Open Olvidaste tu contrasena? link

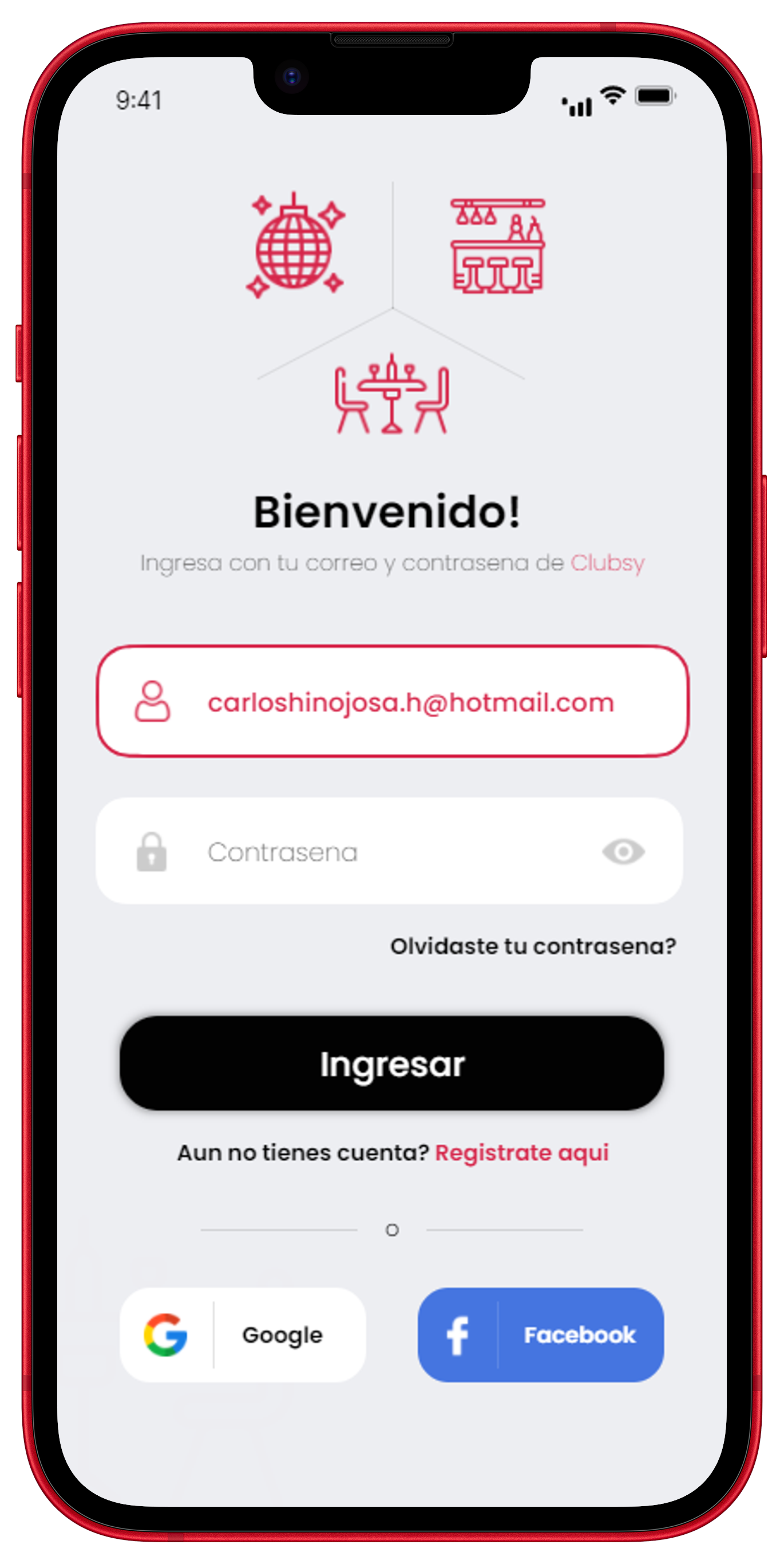pos(533,946)
